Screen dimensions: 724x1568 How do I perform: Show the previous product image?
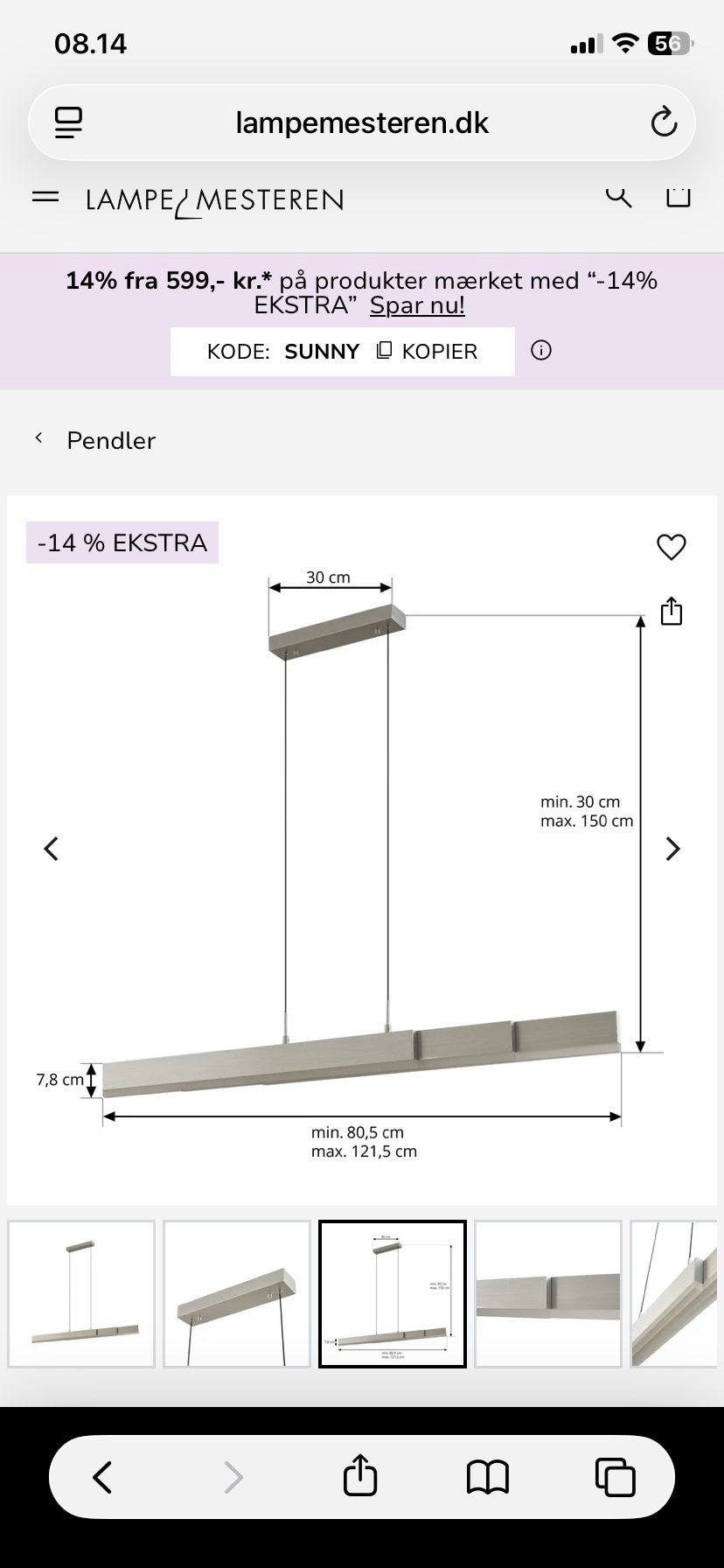coord(52,849)
